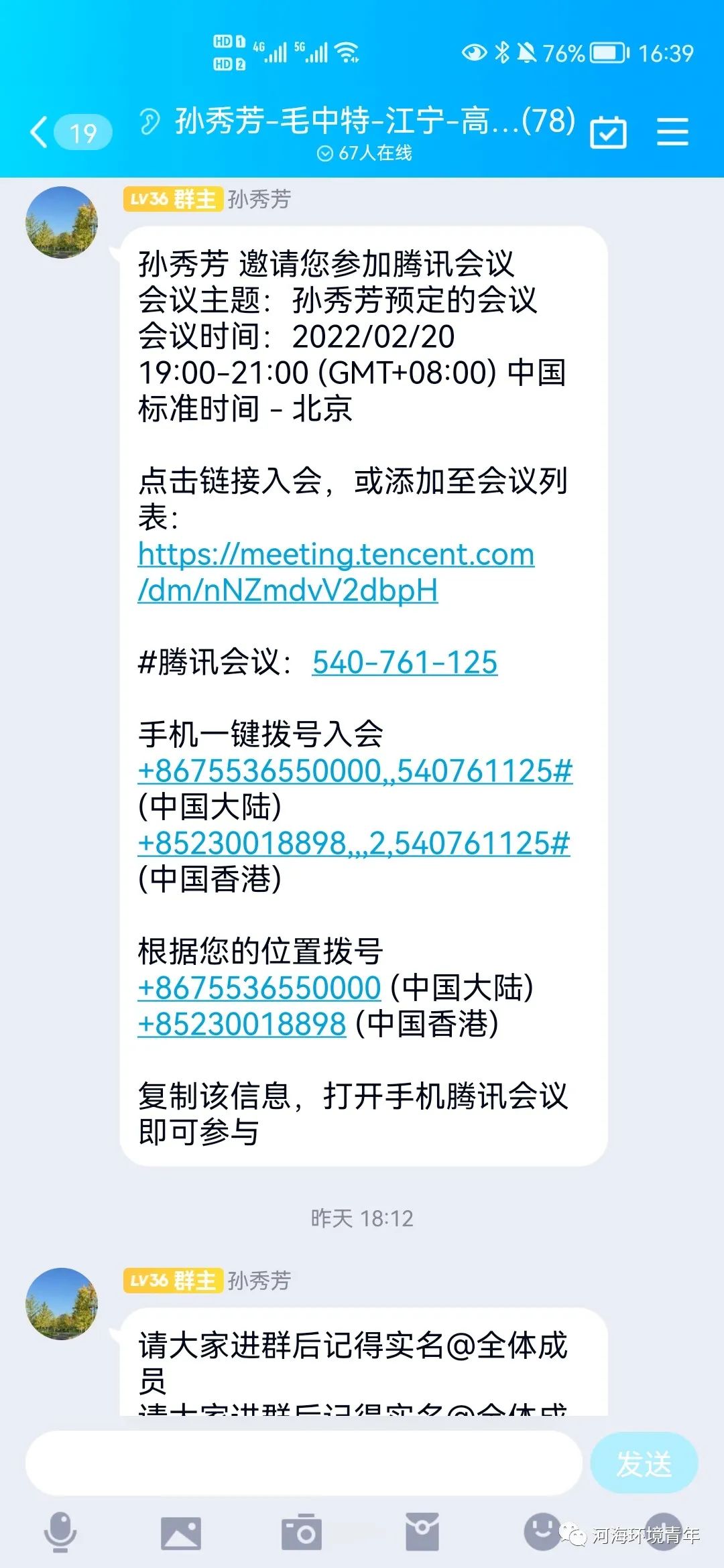Open the camera to take a photo
This screenshot has width=724, height=1568.
point(302,1532)
